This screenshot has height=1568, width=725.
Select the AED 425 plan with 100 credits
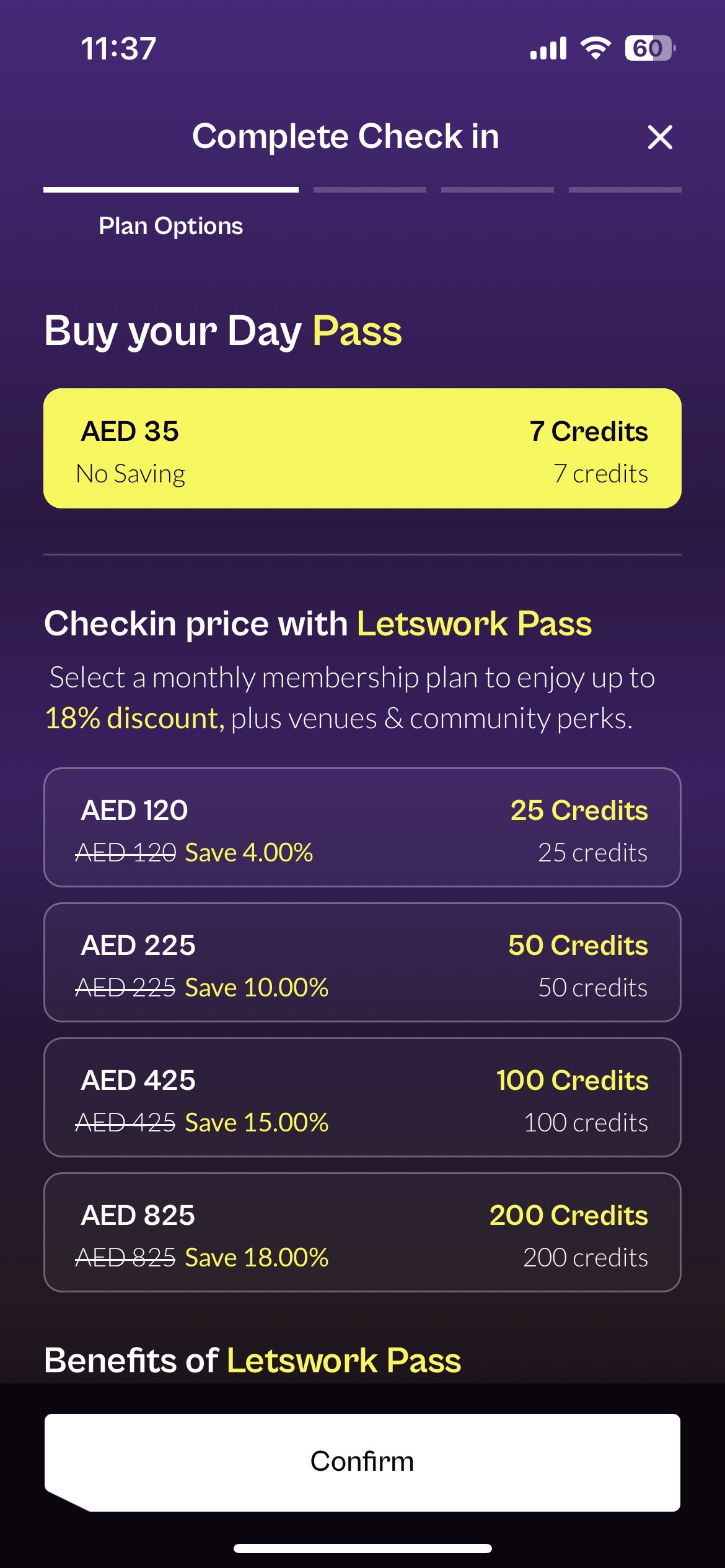(x=362, y=1097)
